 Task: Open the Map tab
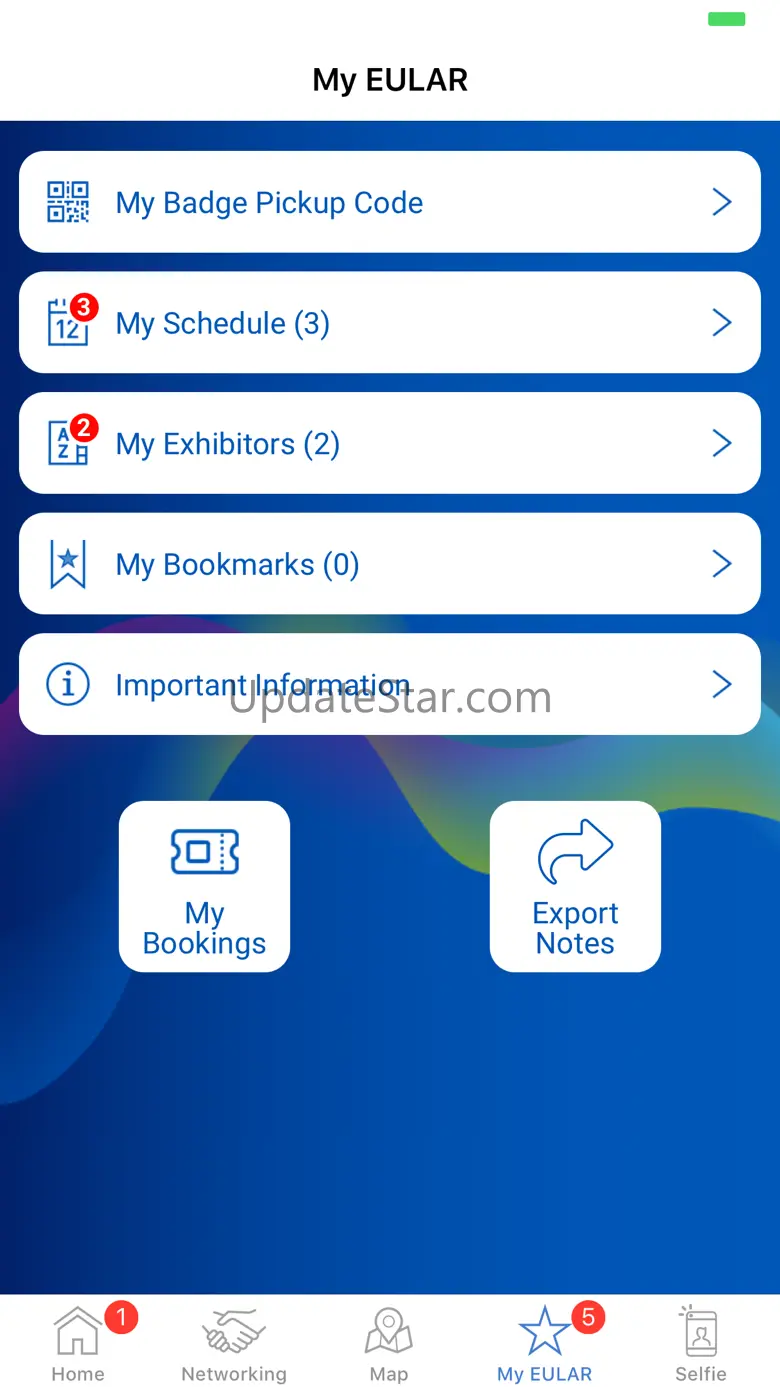[x=389, y=1343]
